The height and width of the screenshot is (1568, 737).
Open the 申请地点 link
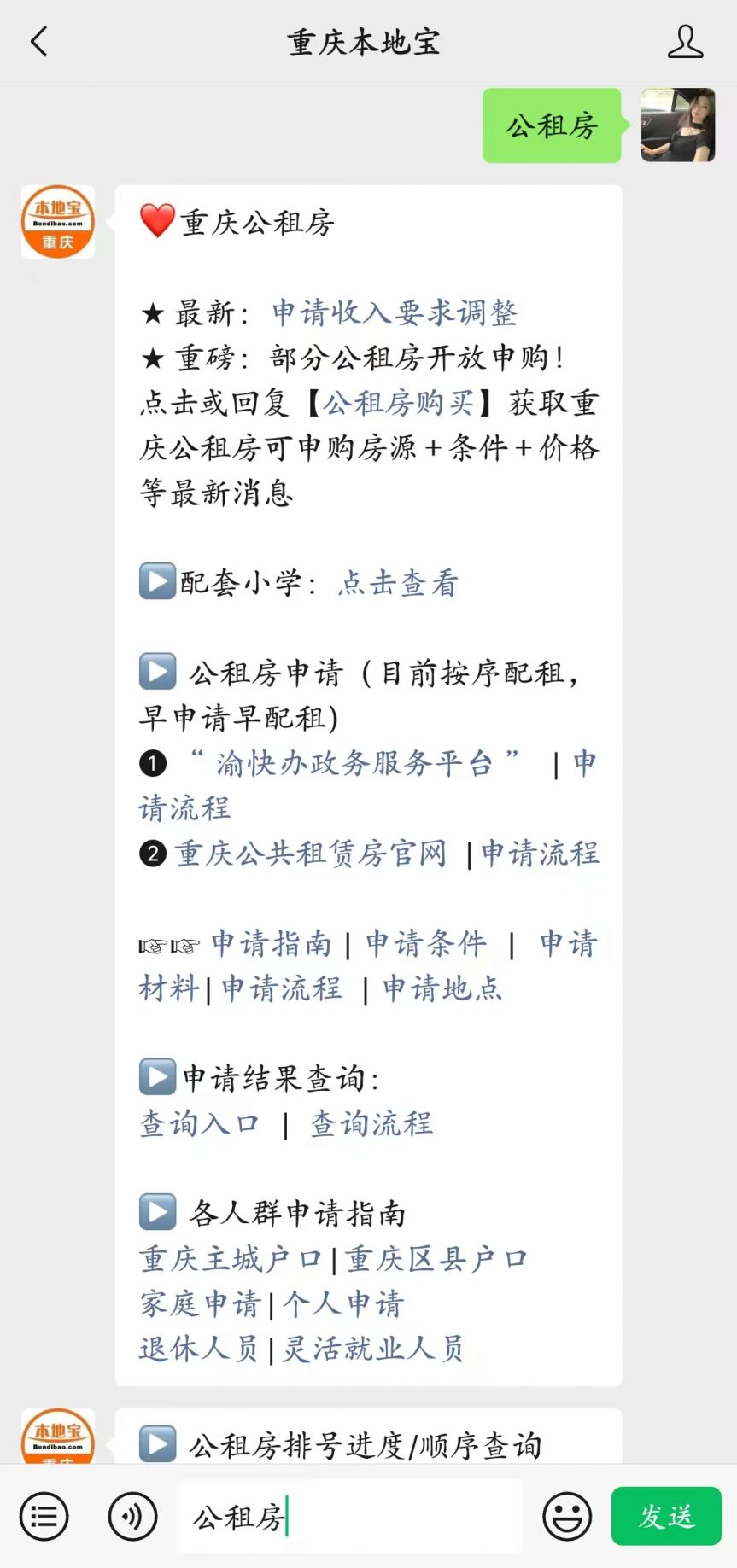[442, 988]
